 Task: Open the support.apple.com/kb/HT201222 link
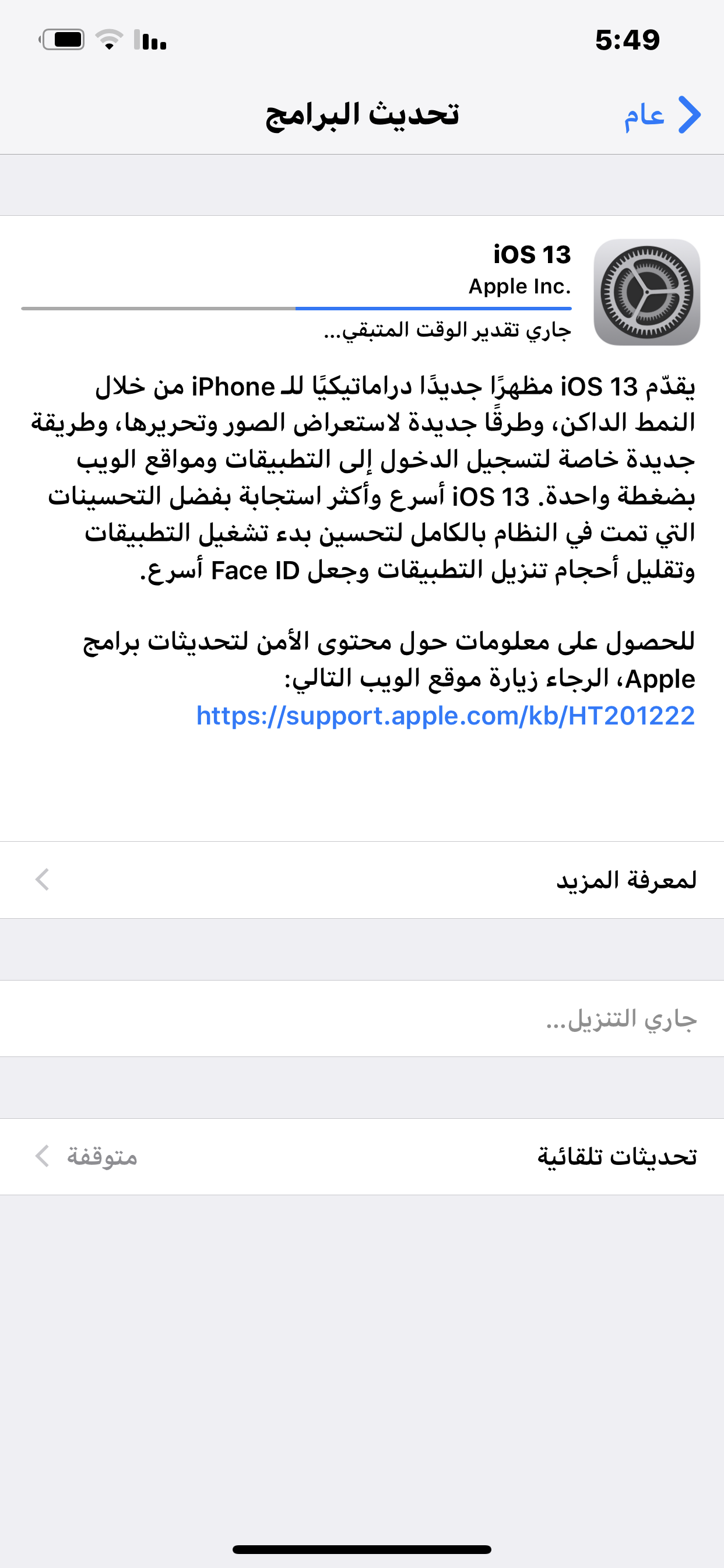pyautogui.click(x=445, y=715)
